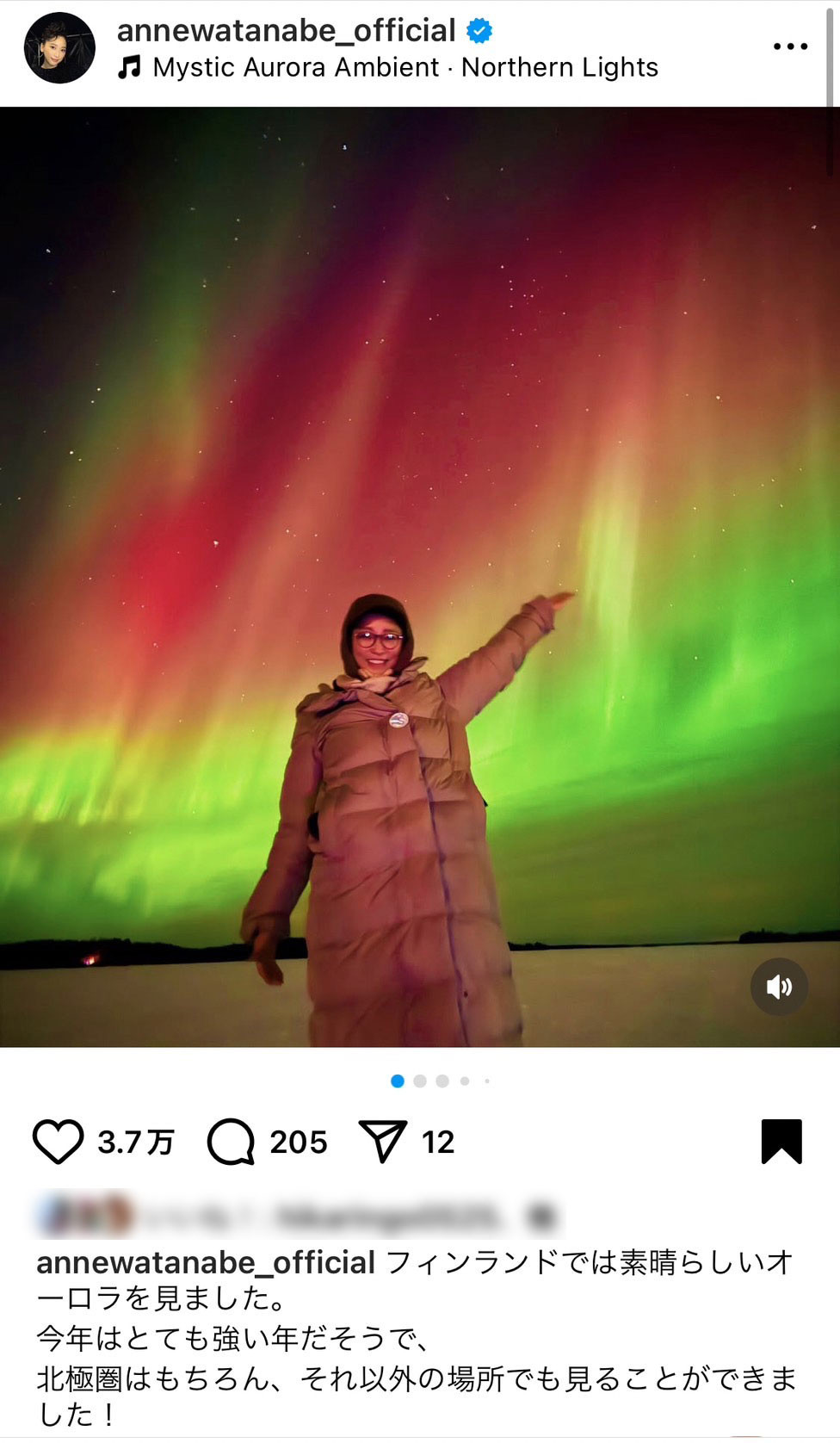View who liked this post
Viewport: 840px width, 1443px height.
click(x=135, y=1143)
